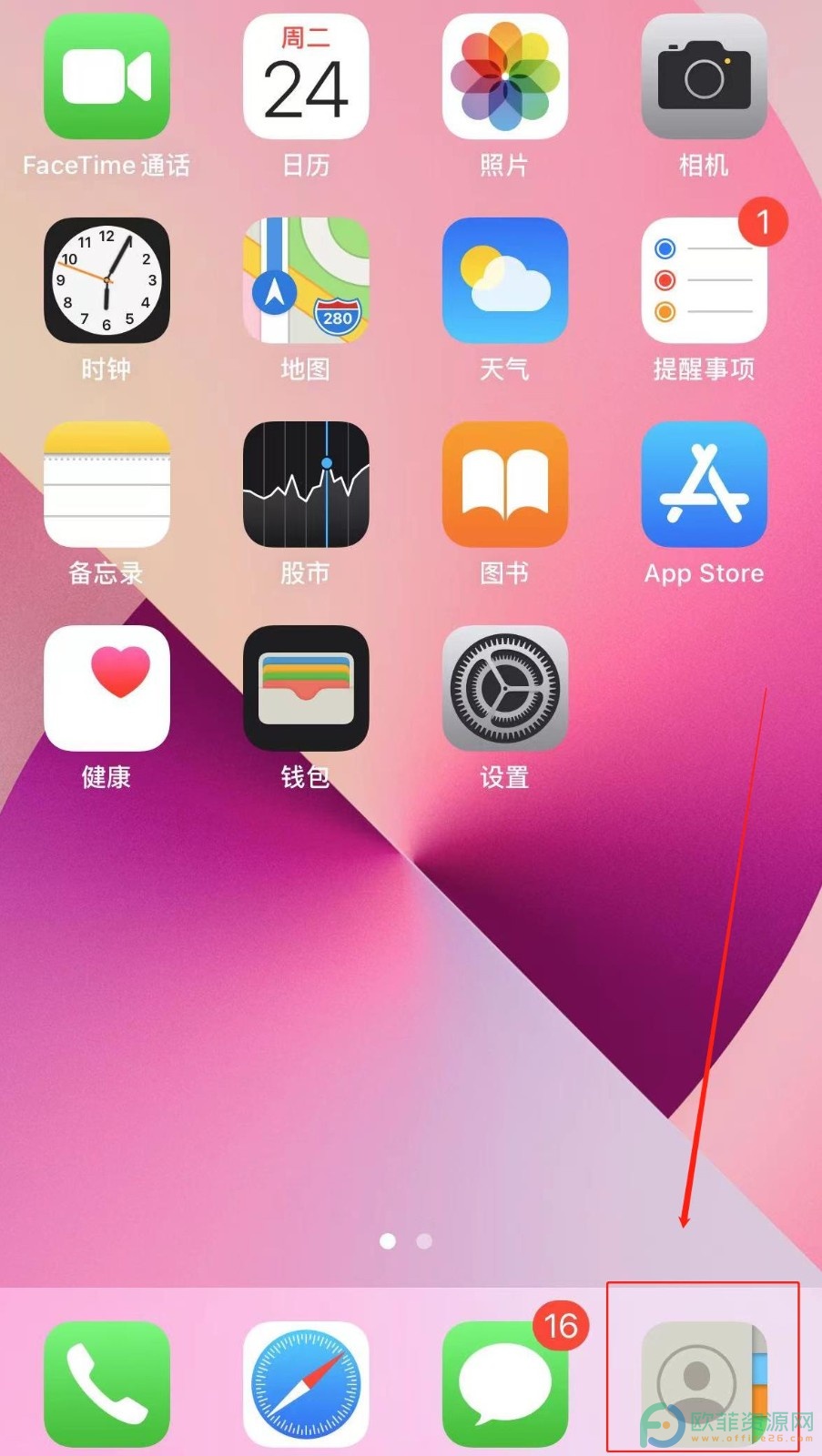Open the Notes app
Image resolution: width=822 pixels, height=1456 pixels.
coord(107,484)
